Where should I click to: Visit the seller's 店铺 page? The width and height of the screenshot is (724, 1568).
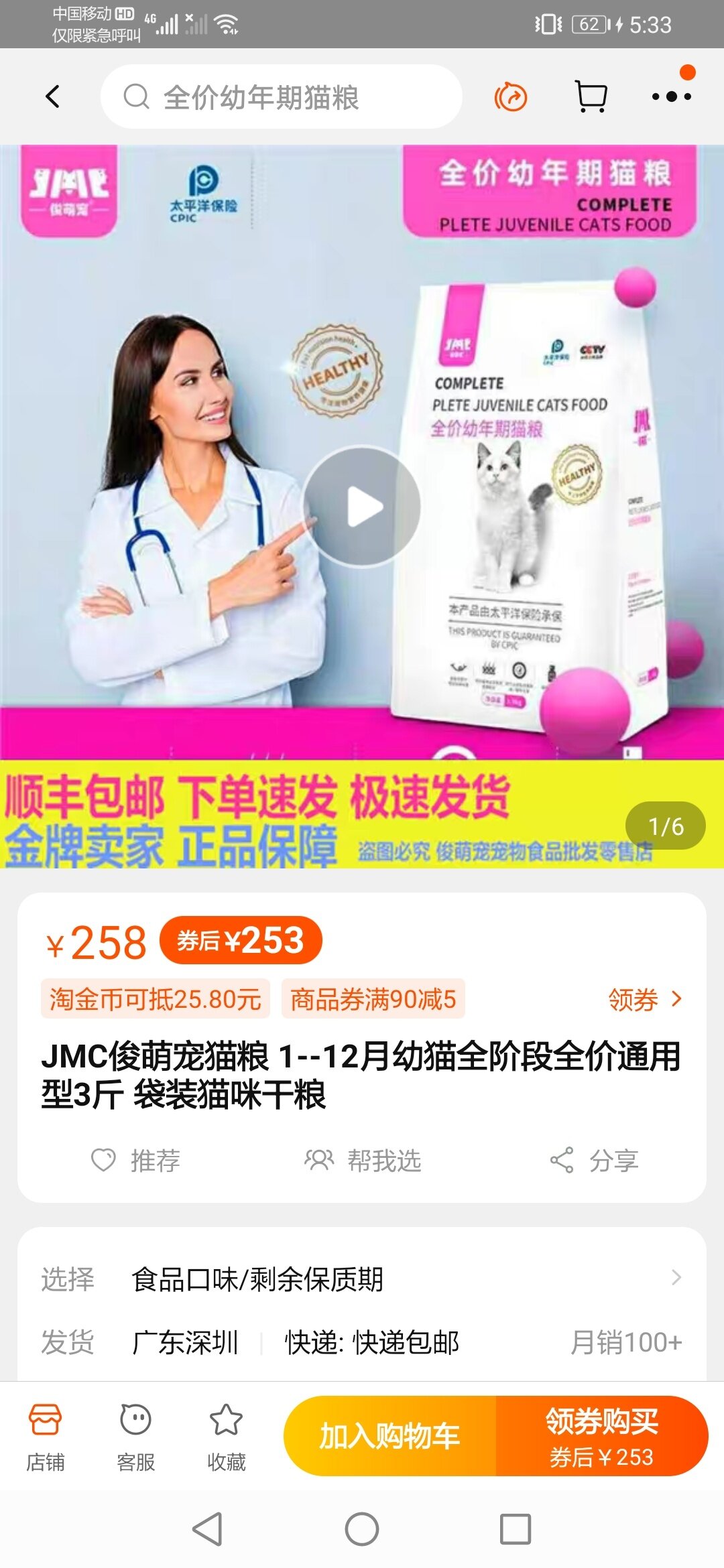click(45, 1437)
